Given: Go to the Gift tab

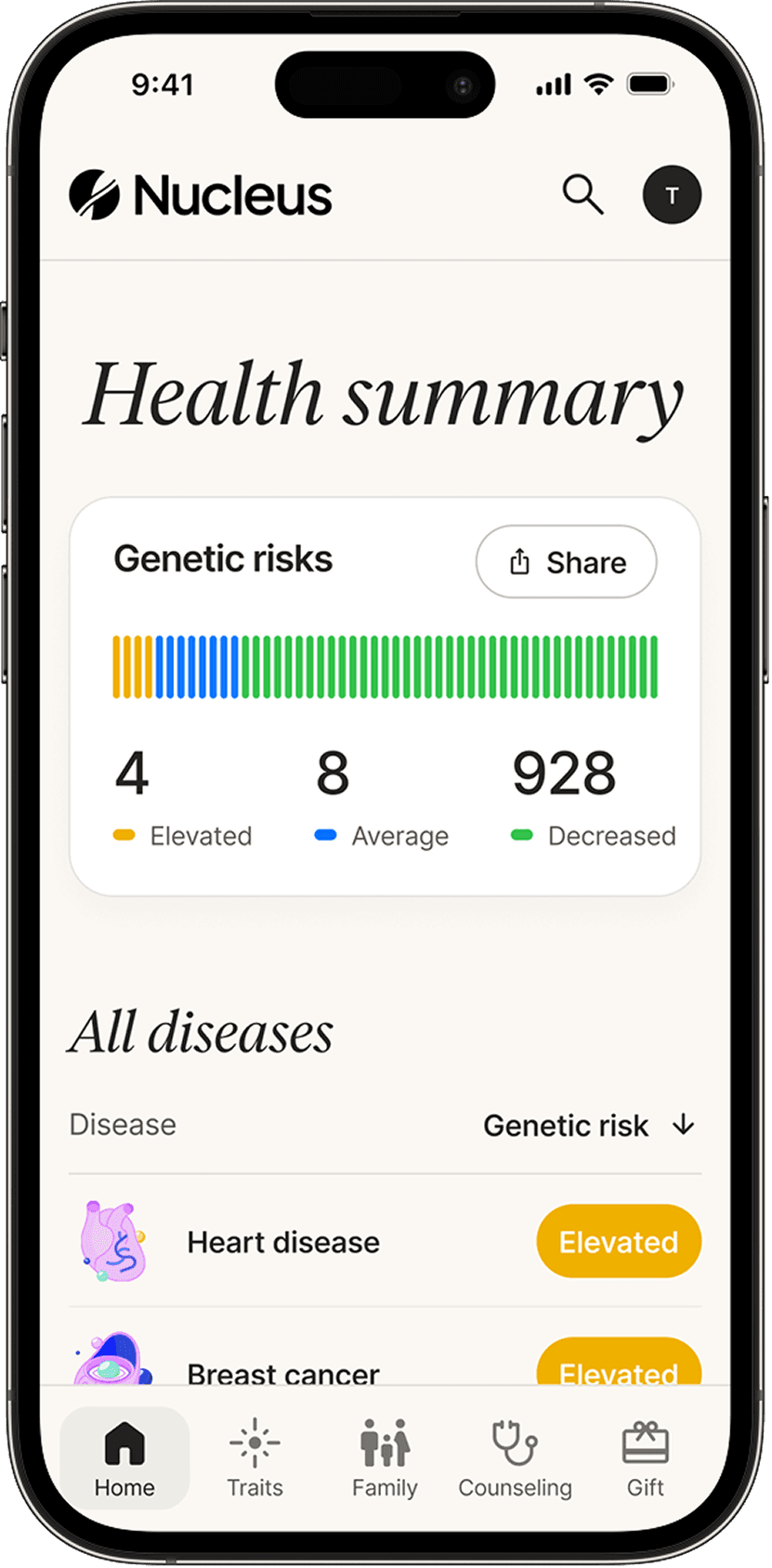Looking at the screenshot, I should pyautogui.click(x=645, y=1457).
